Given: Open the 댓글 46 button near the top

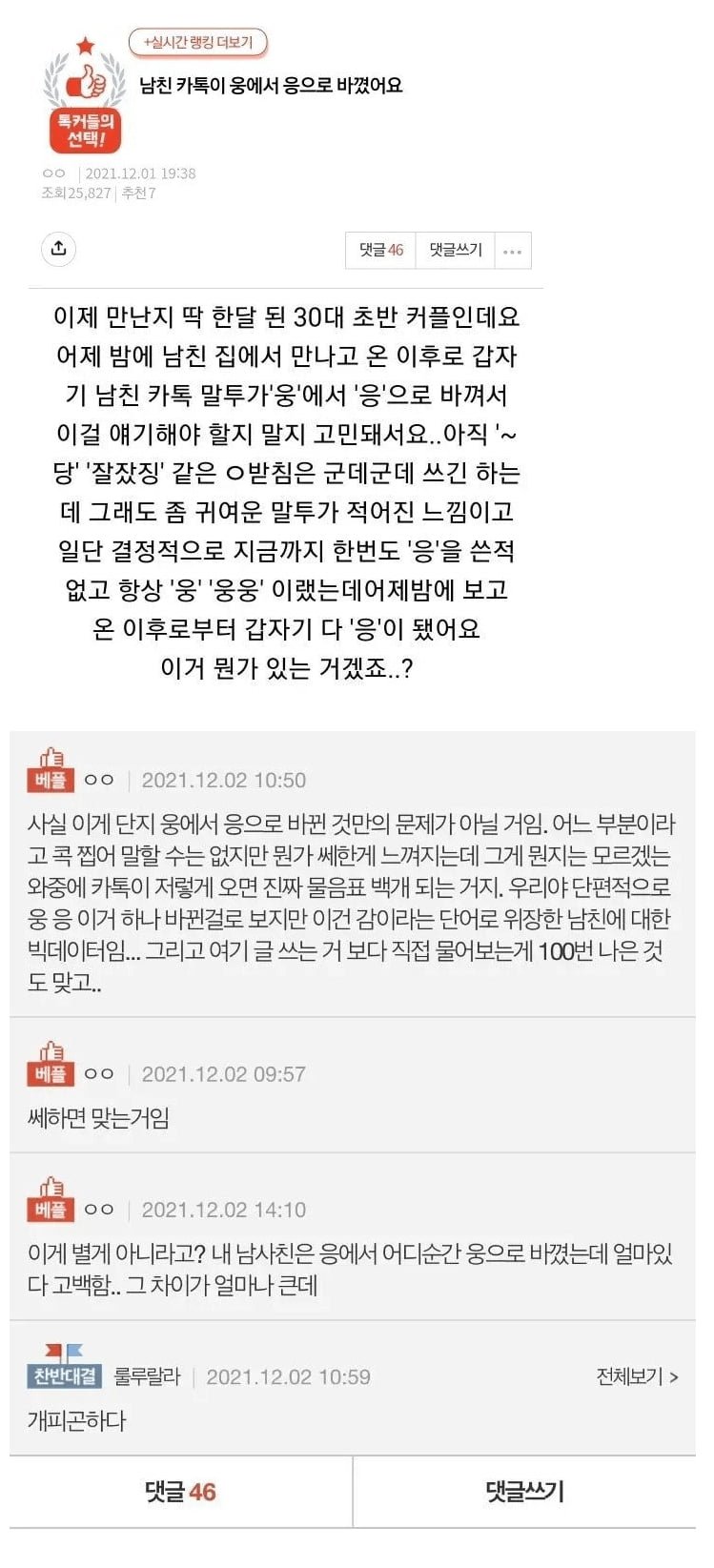Looking at the screenshot, I should 380,250.
